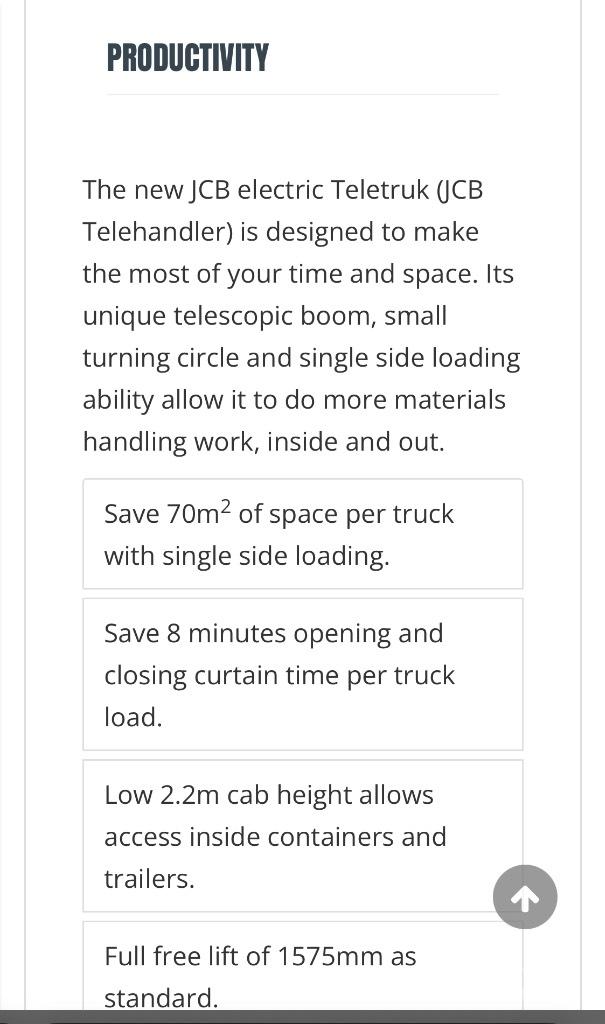Tap the scroll-to-top arrow button
The image size is (605, 1024).
[525, 897]
